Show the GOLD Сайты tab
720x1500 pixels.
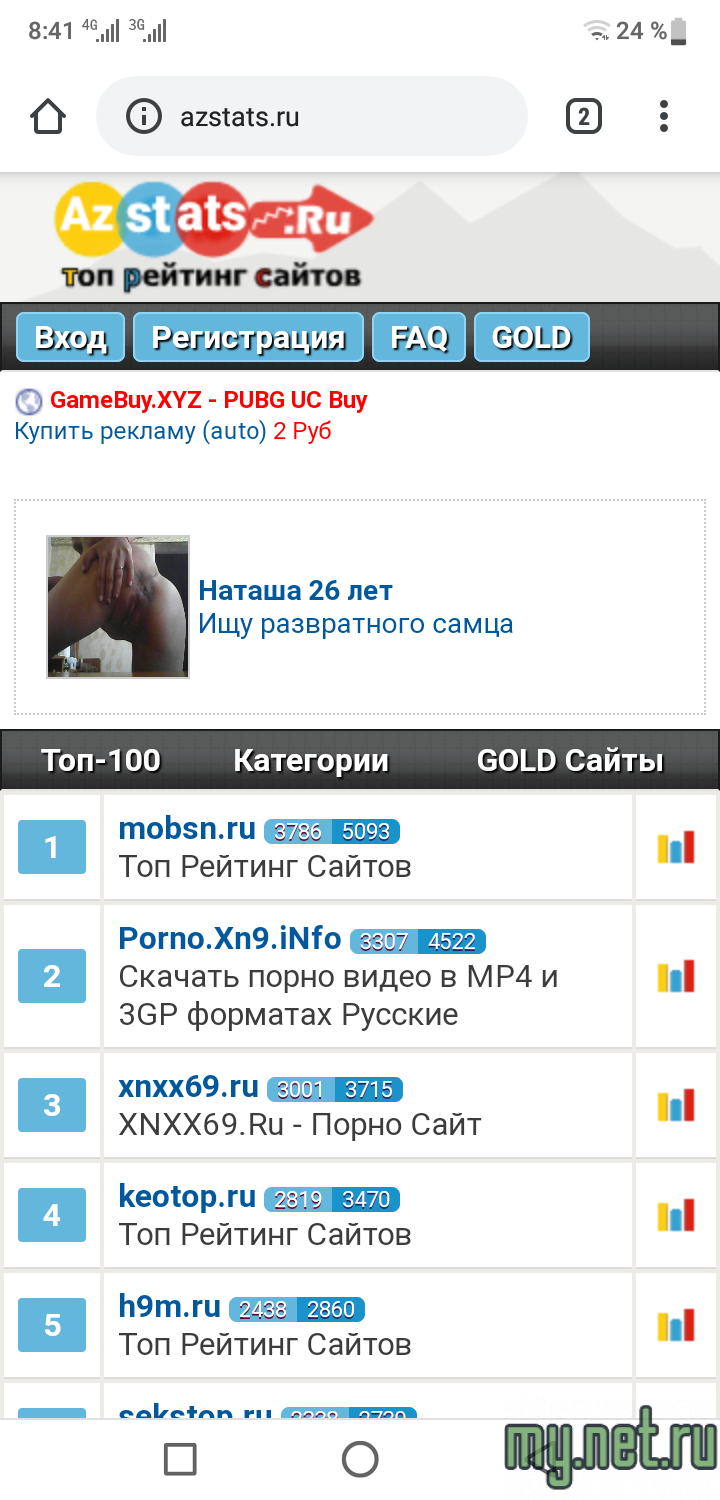tap(570, 761)
